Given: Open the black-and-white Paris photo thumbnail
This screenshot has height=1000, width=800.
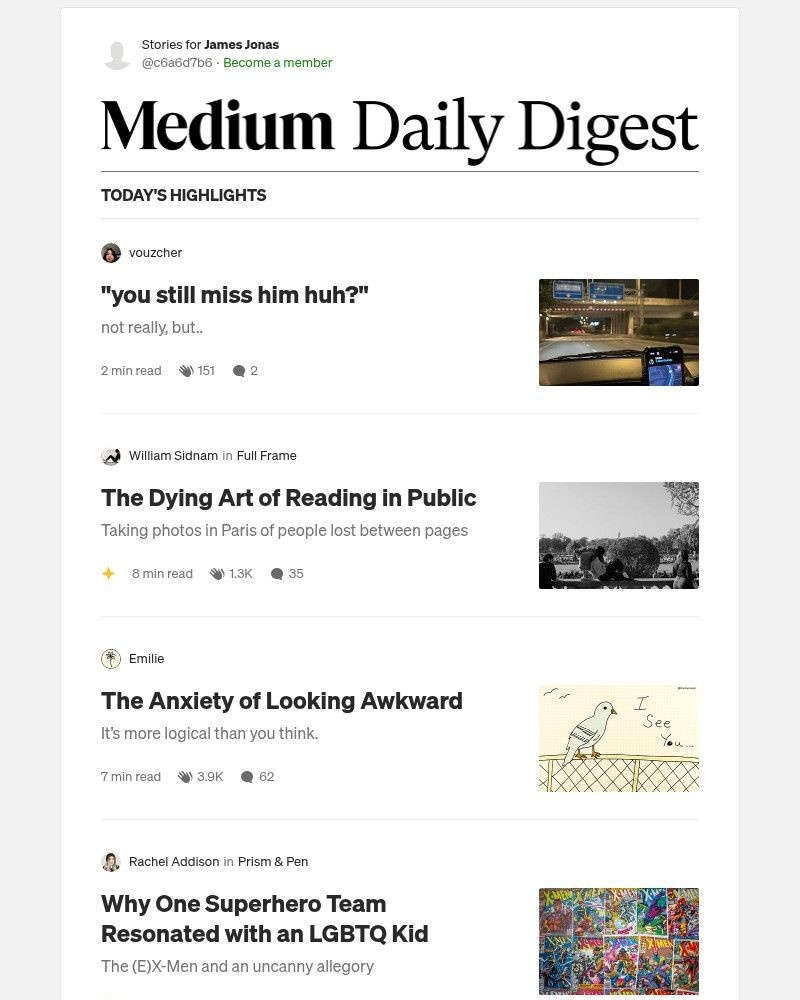Looking at the screenshot, I should pos(618,535).
